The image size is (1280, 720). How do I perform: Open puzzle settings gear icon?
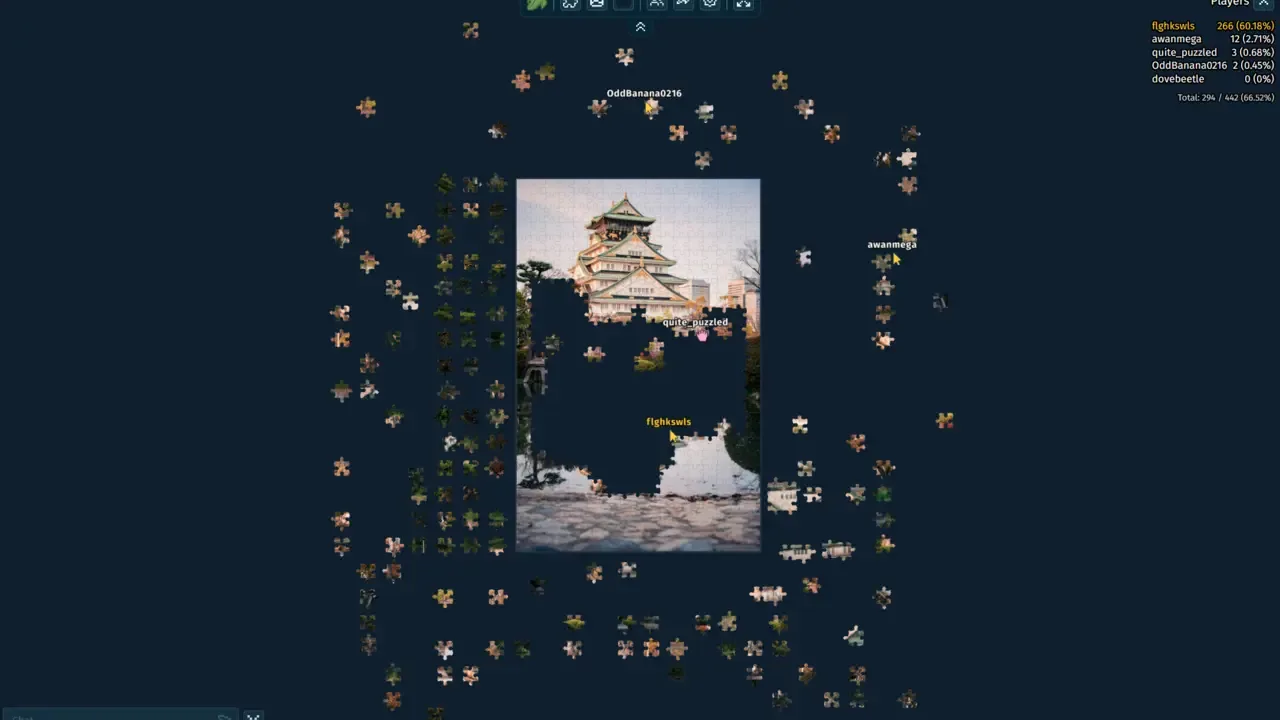coord(710,4)
